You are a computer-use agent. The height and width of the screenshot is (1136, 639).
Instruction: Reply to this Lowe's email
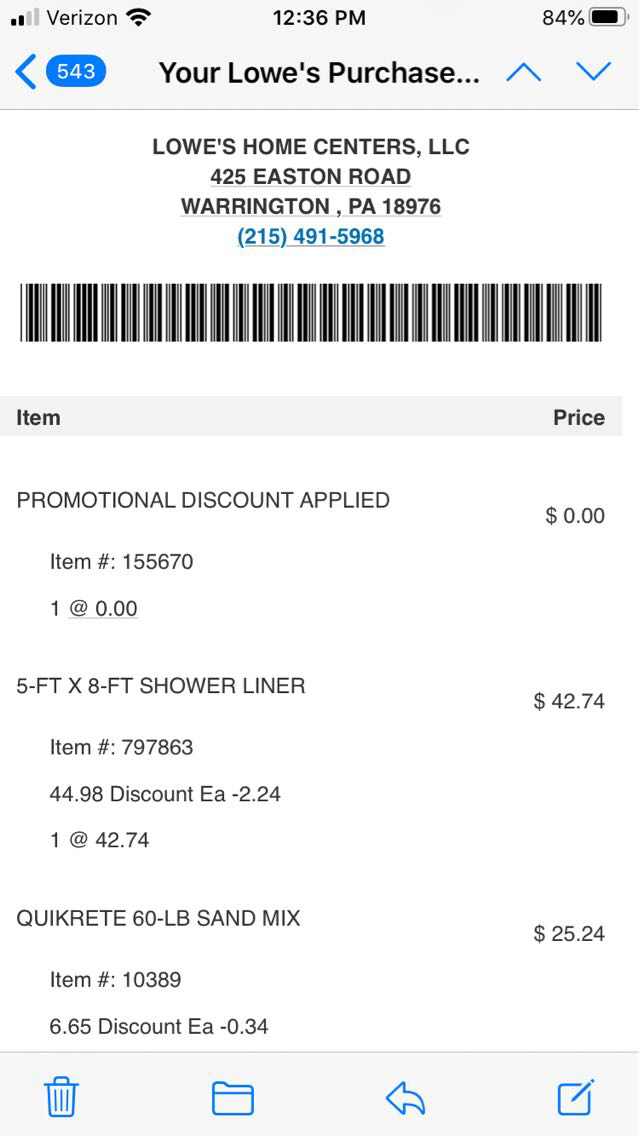405,1097
